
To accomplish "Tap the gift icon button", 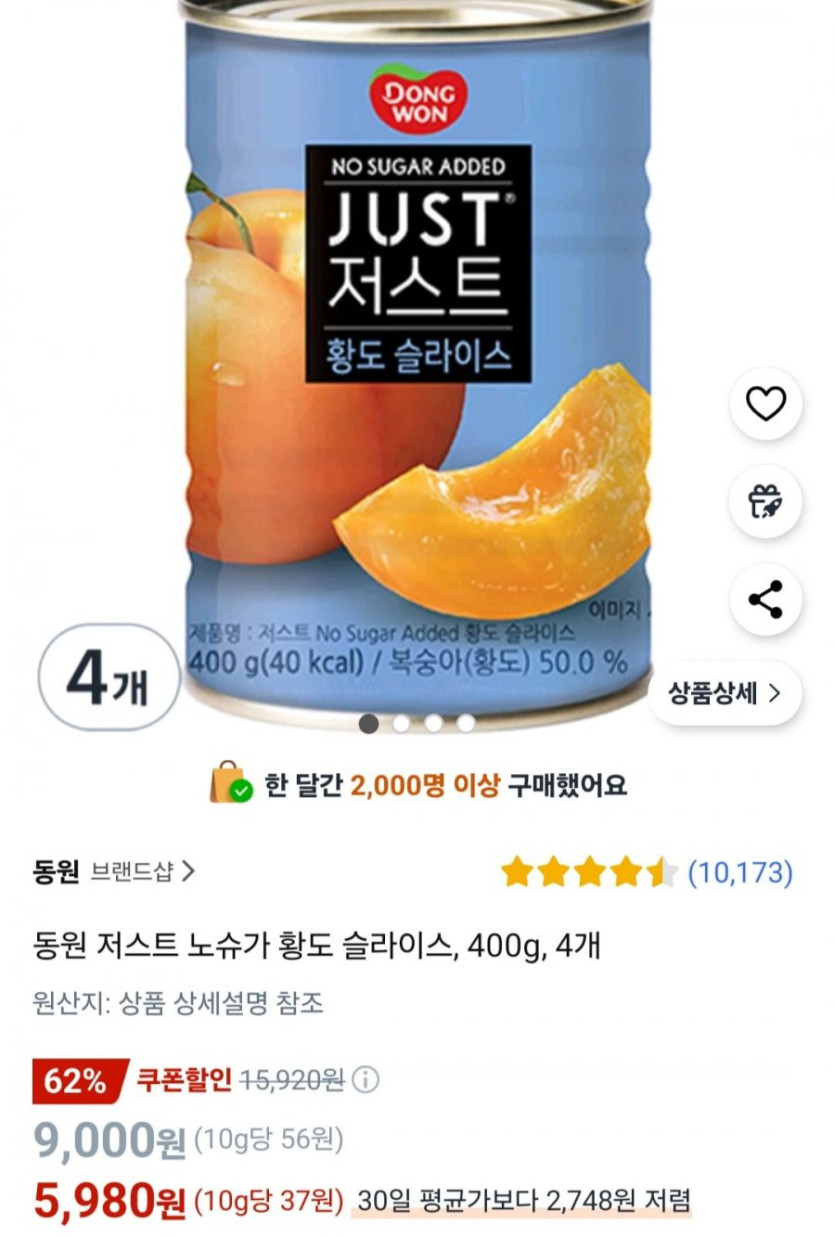I will coord(766,501).
